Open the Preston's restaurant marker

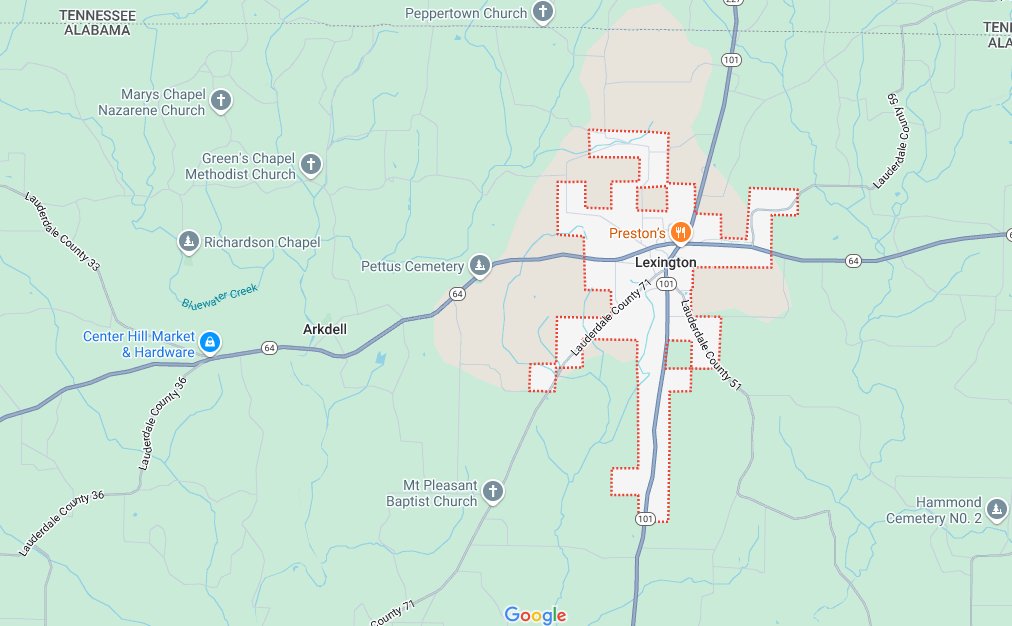point(681,232)
